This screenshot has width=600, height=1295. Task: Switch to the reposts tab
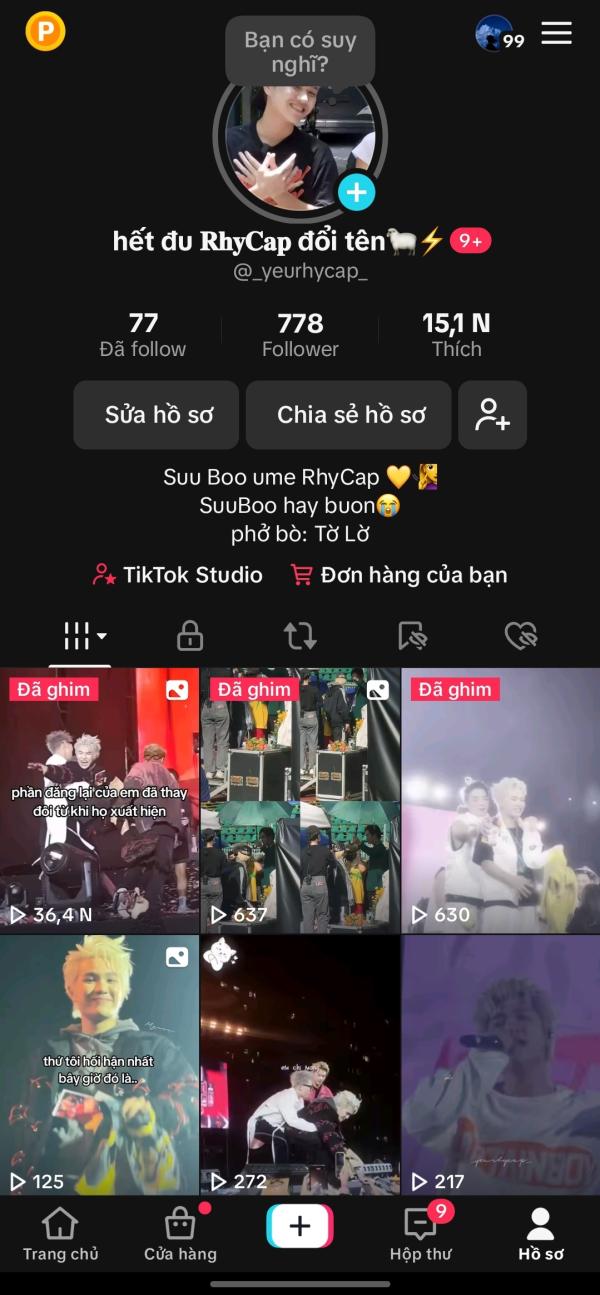(x=300, y=635)
